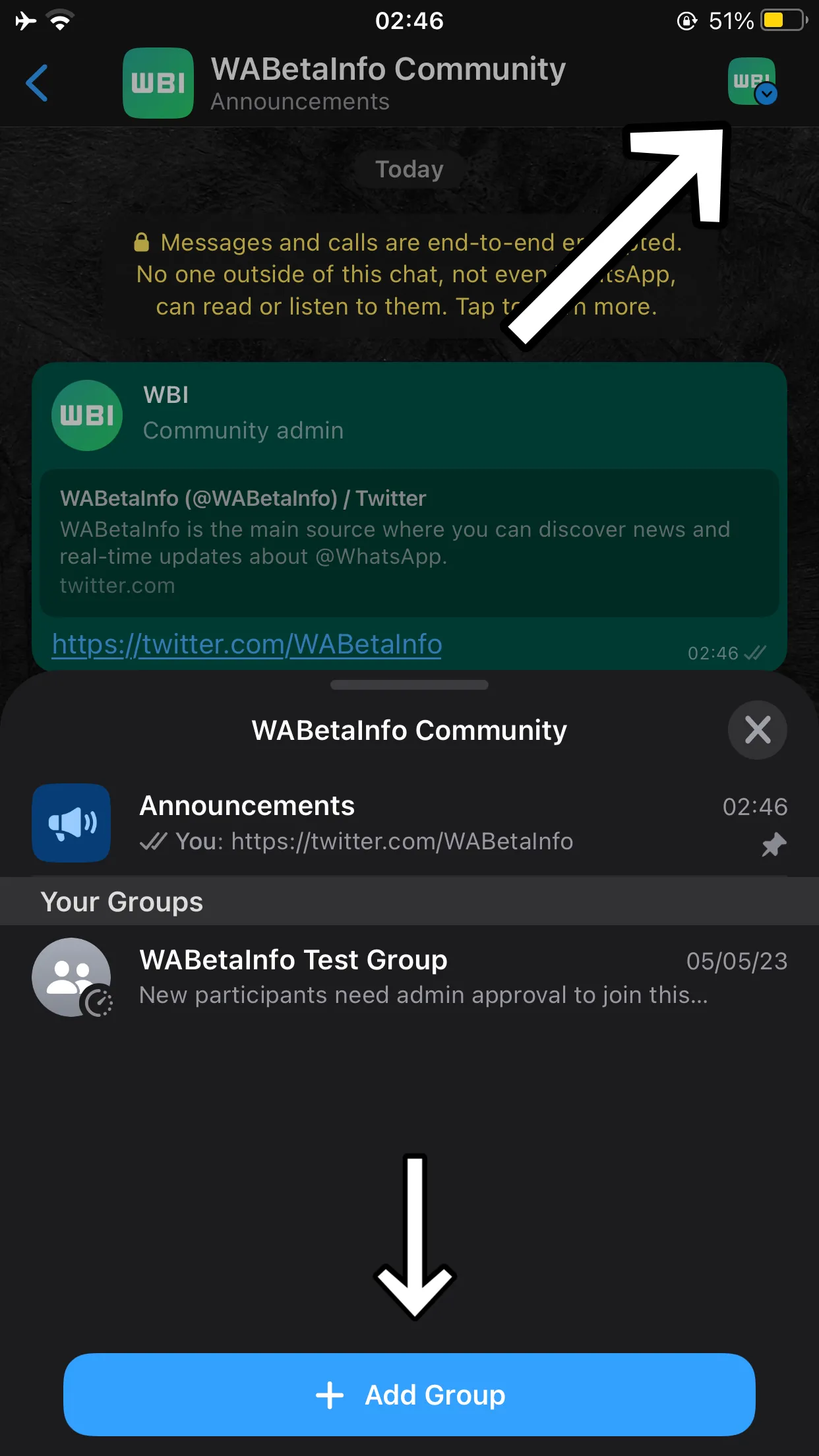Open the Announcements group
The height and width of the screenshot is (1456, 819).
coord(409,822)
